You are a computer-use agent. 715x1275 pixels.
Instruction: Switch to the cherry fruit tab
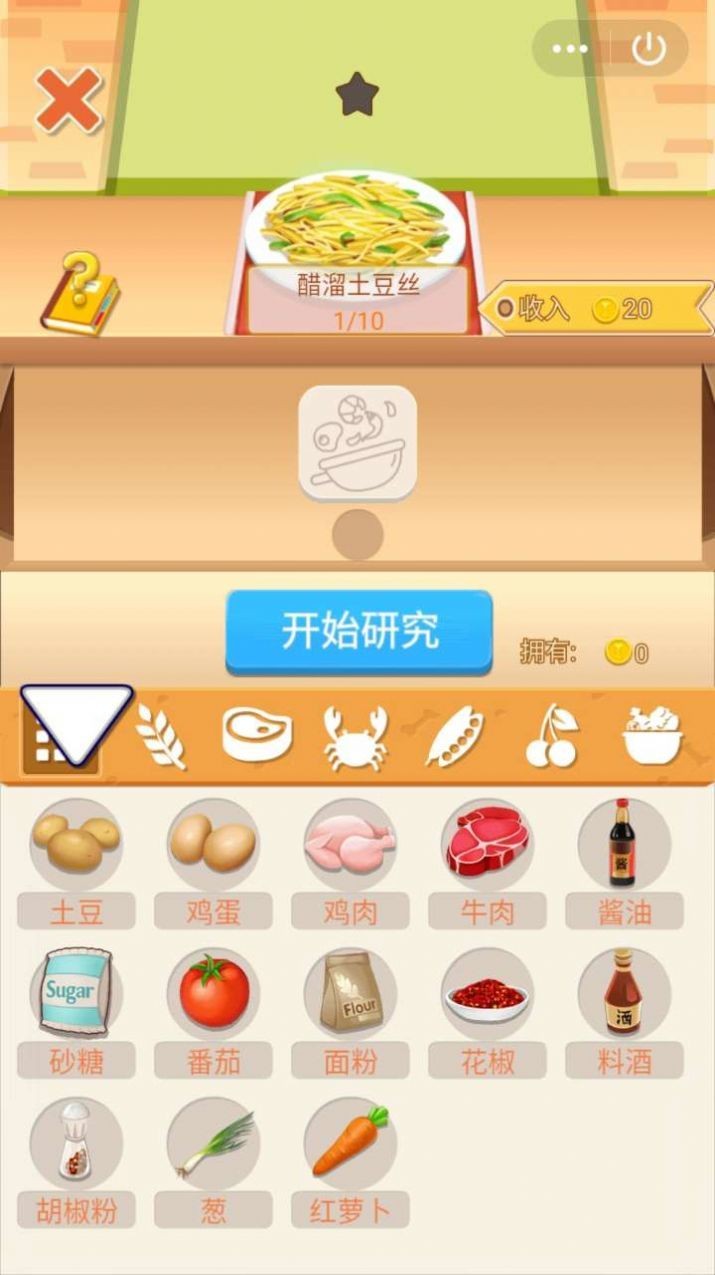point(553,737)
